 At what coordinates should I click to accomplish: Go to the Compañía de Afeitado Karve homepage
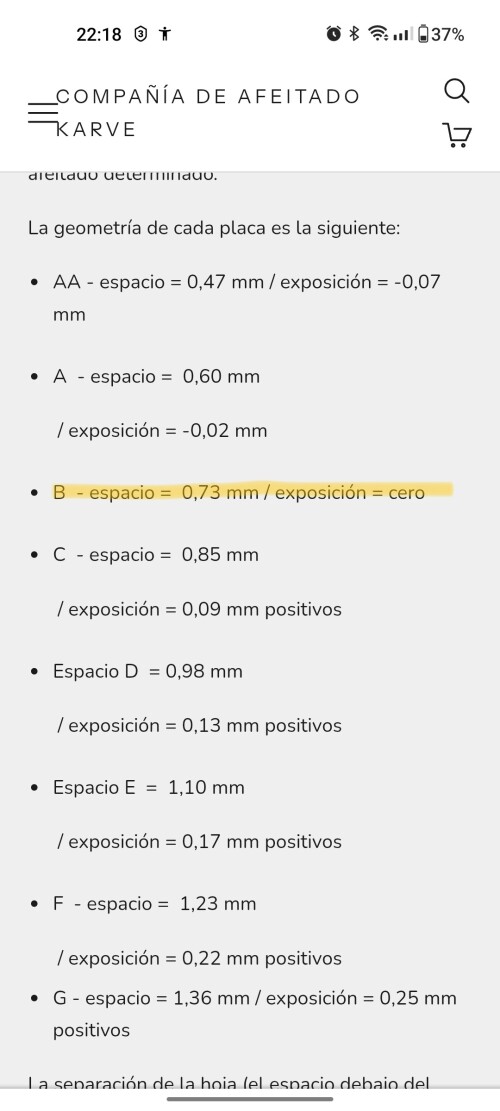click(x=208, y=113)
